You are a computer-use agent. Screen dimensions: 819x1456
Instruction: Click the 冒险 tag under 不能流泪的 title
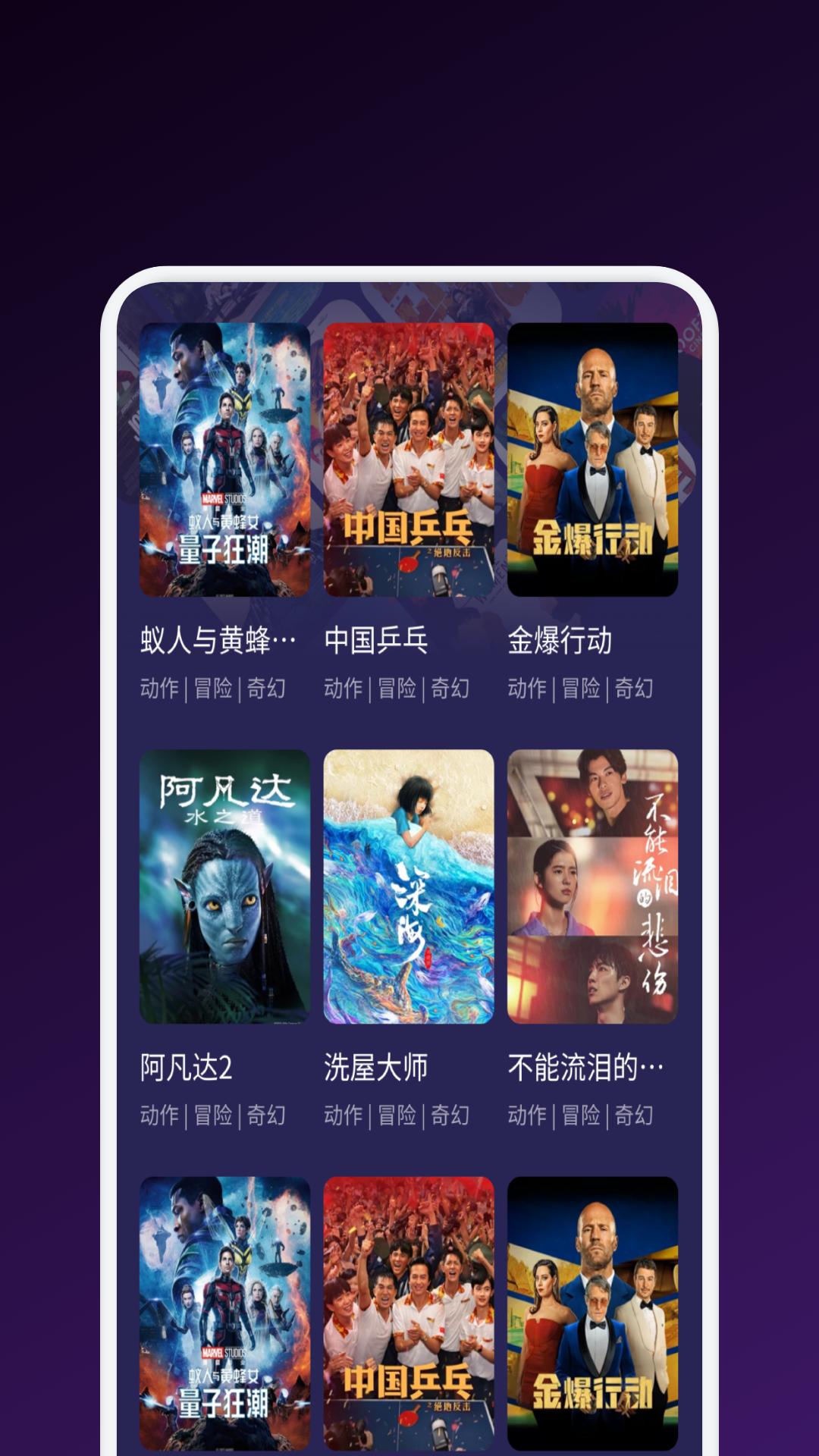click(582, 1115)
